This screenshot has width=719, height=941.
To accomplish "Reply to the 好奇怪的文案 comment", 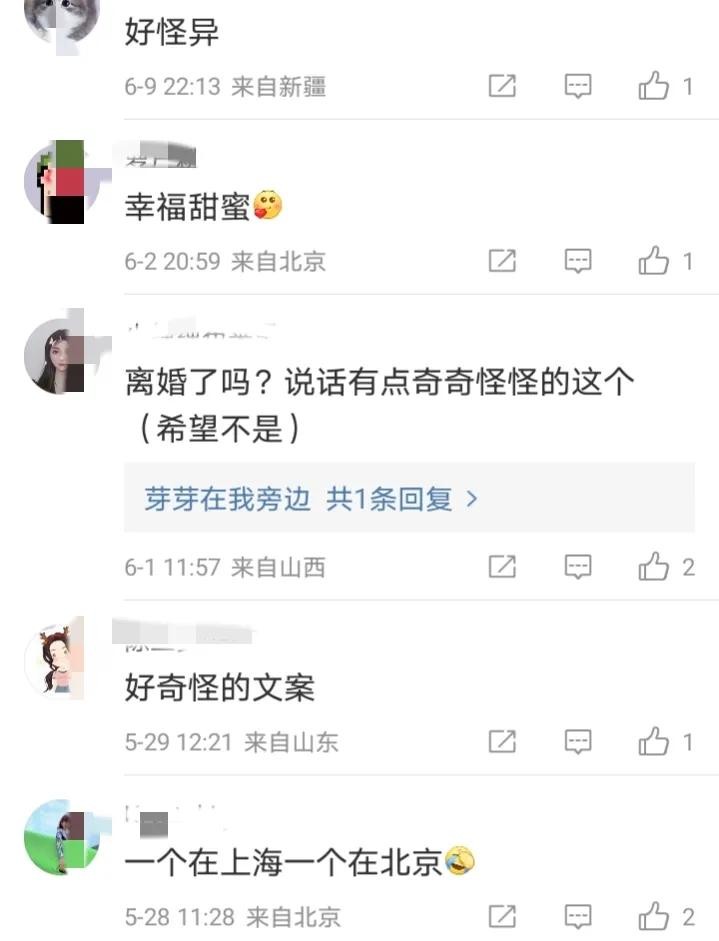I will coord(578,742).
